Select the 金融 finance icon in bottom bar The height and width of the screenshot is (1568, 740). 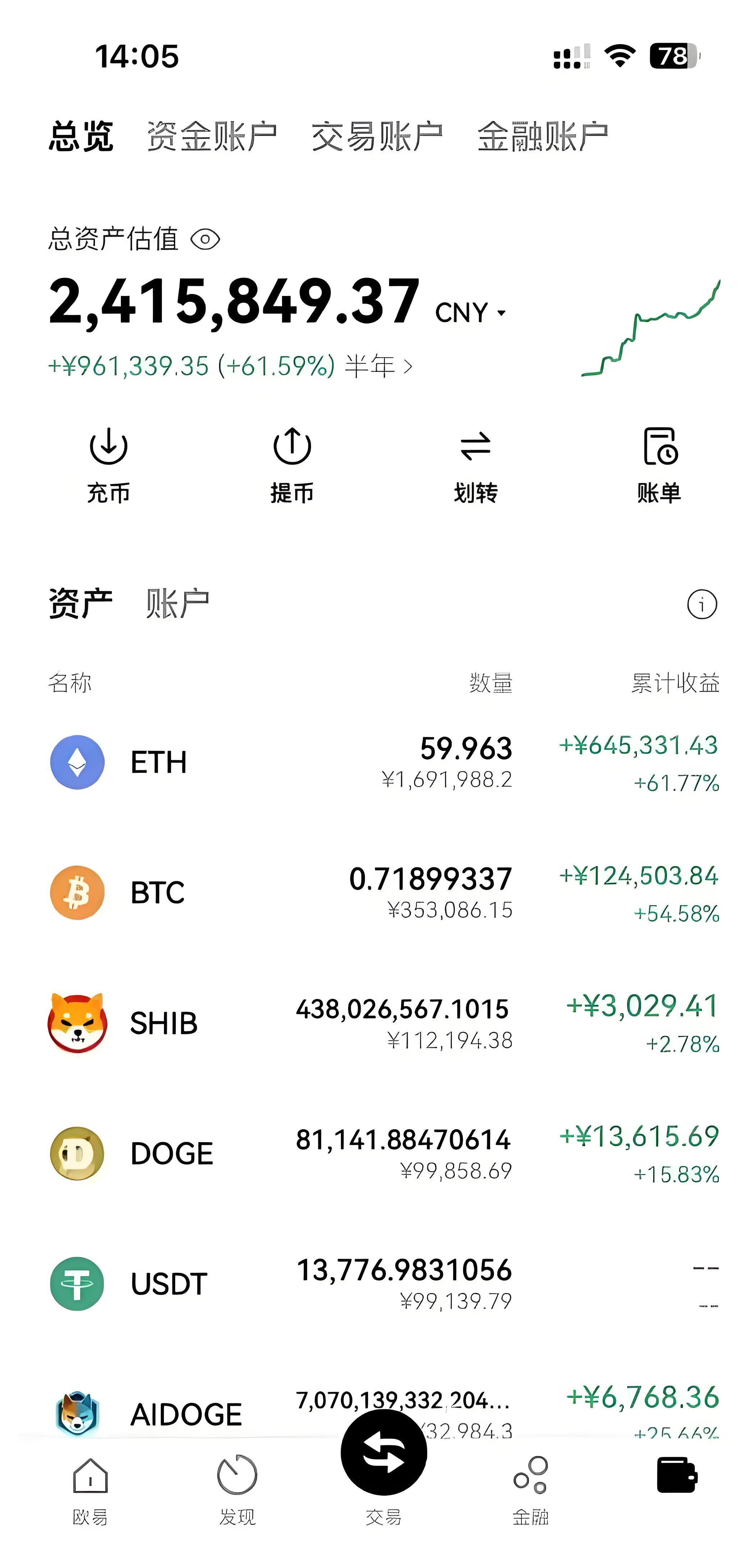coord(531,1479)
